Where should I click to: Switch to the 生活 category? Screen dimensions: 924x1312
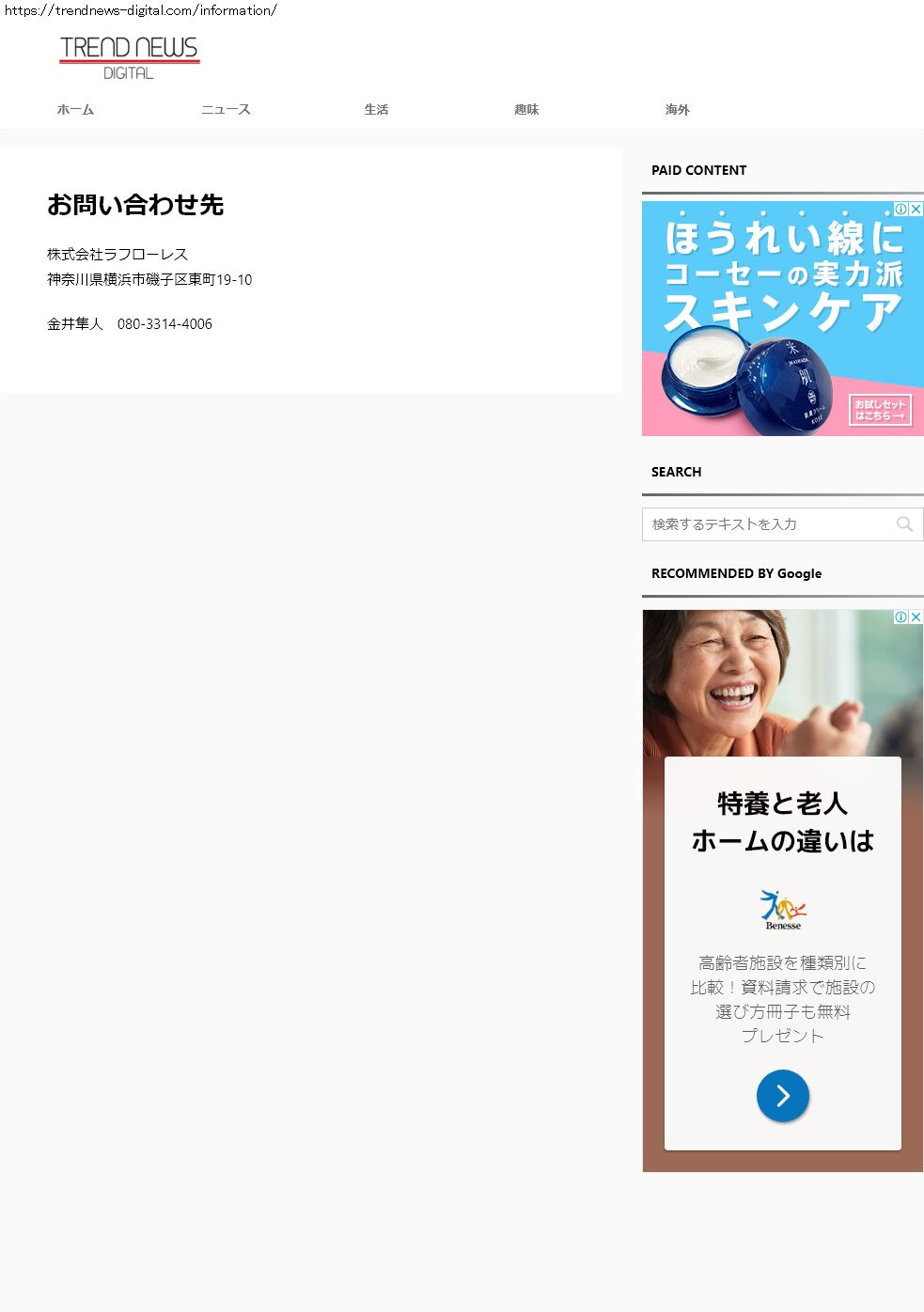click(x=376, y=110)
